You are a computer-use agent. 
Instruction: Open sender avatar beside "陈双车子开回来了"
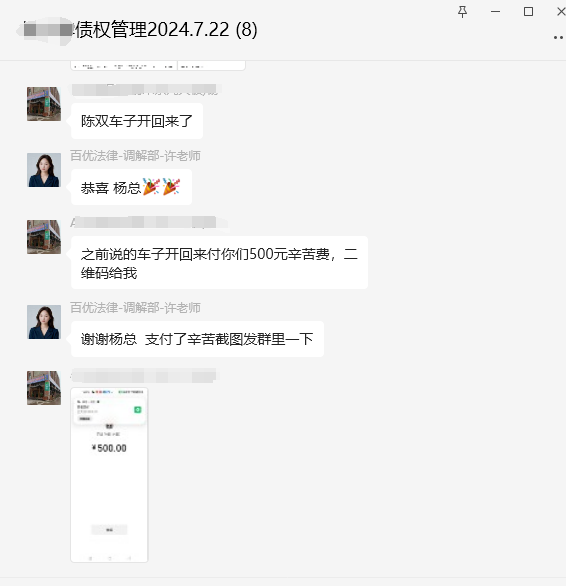[44, 104]
